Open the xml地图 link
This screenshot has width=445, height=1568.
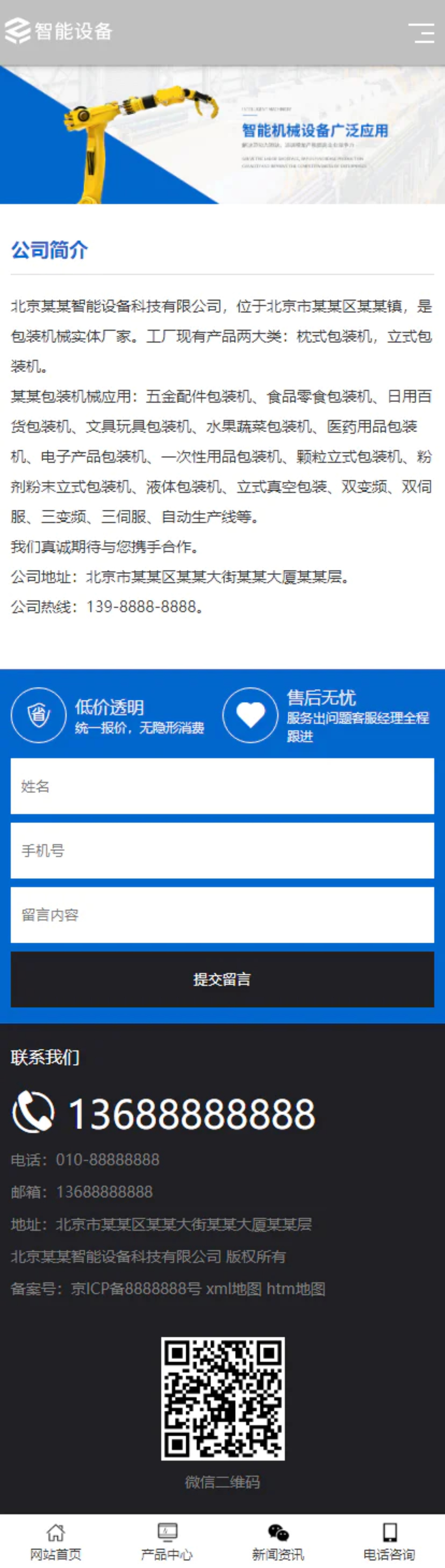click(233, 1289)
